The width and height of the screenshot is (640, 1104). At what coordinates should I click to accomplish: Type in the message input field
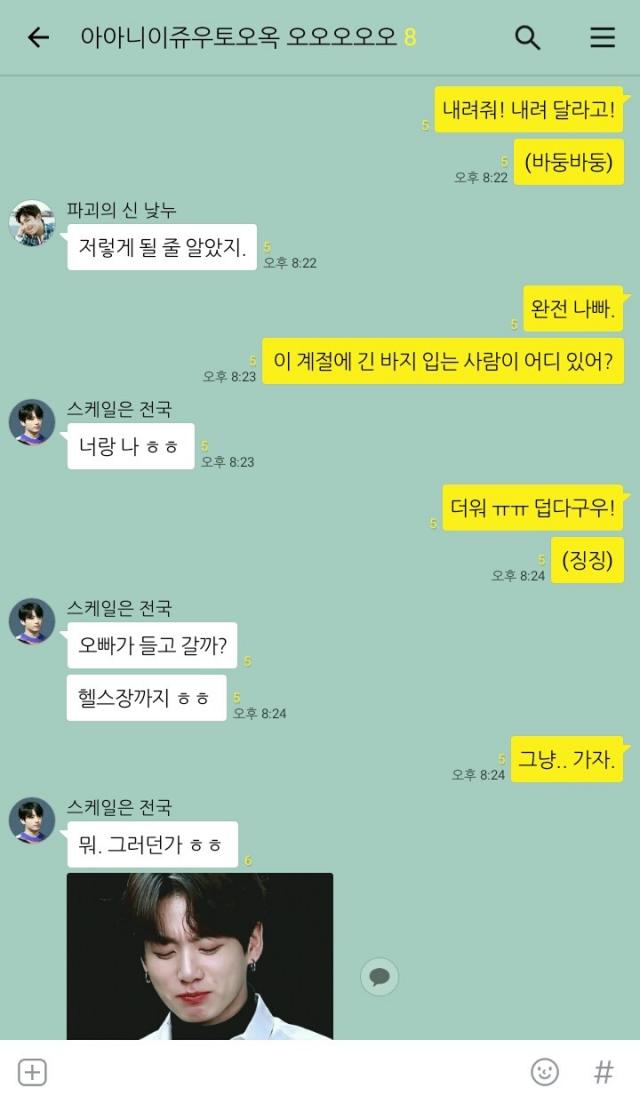[280, 1073]
